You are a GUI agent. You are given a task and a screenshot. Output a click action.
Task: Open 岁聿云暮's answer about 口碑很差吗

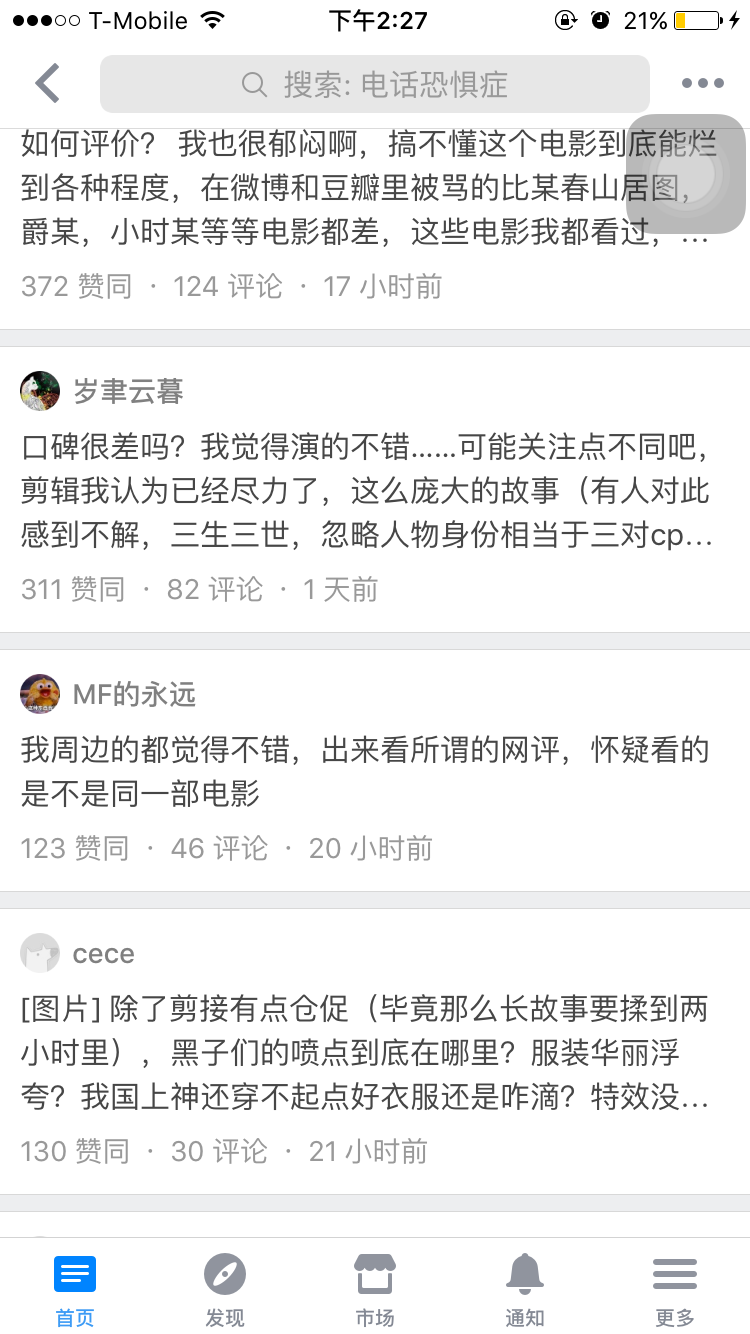click(x=375, y=490)
